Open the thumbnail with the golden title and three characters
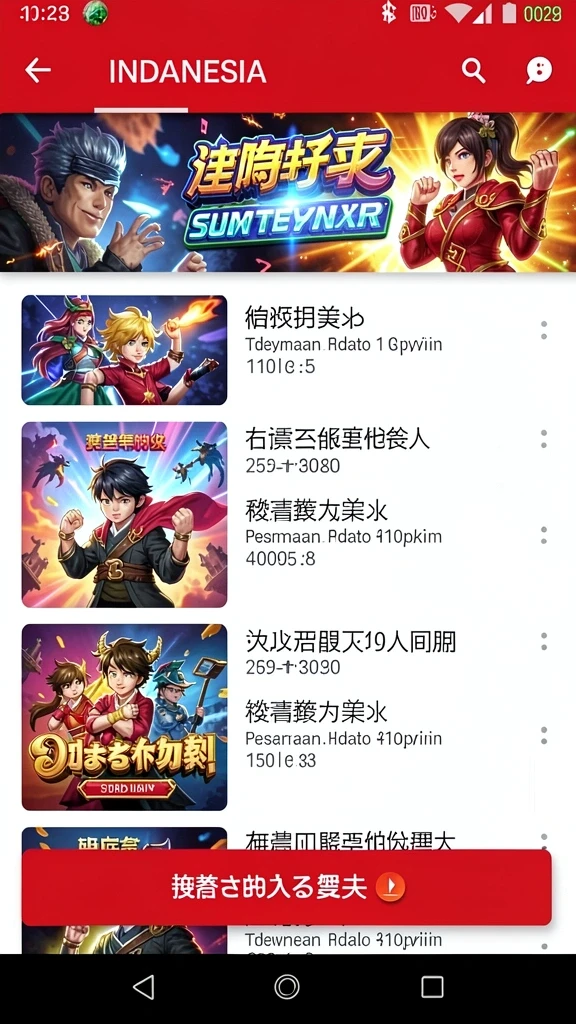The width and height of the screenshot is (576, 1024). pos(124,717)
